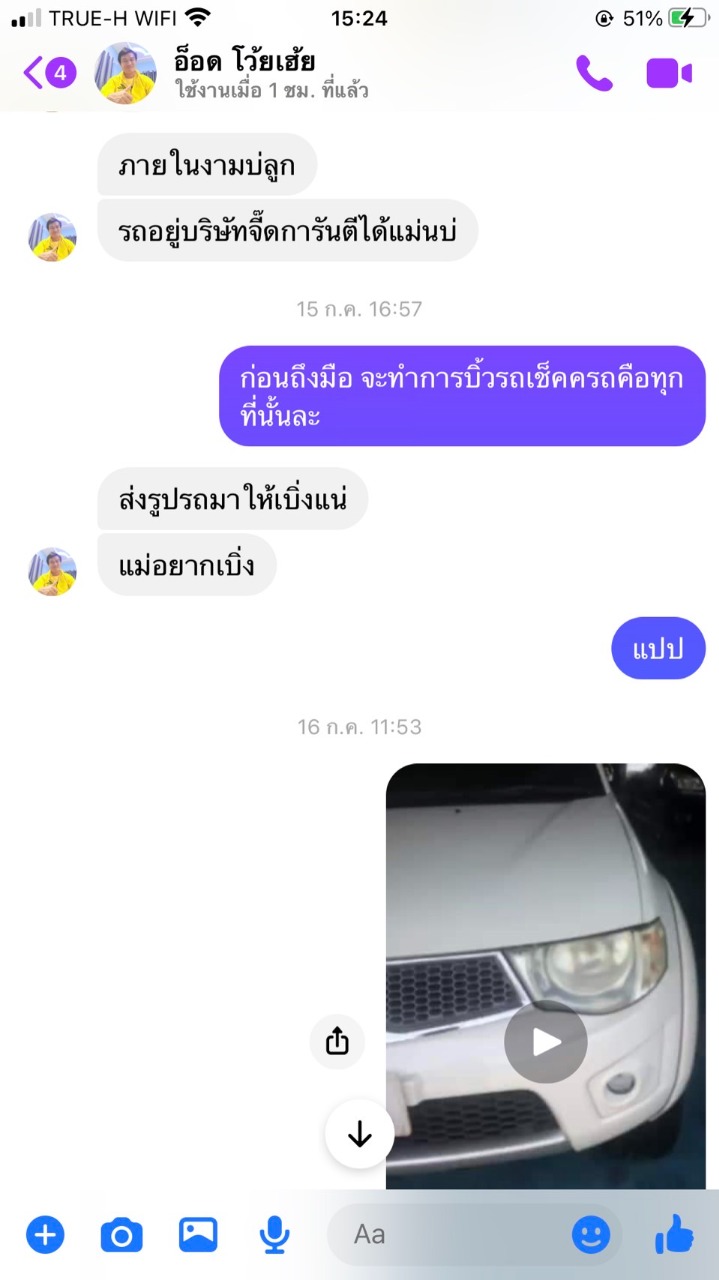
Task: Open the camera to take a photo
Action: point(121,1236)
